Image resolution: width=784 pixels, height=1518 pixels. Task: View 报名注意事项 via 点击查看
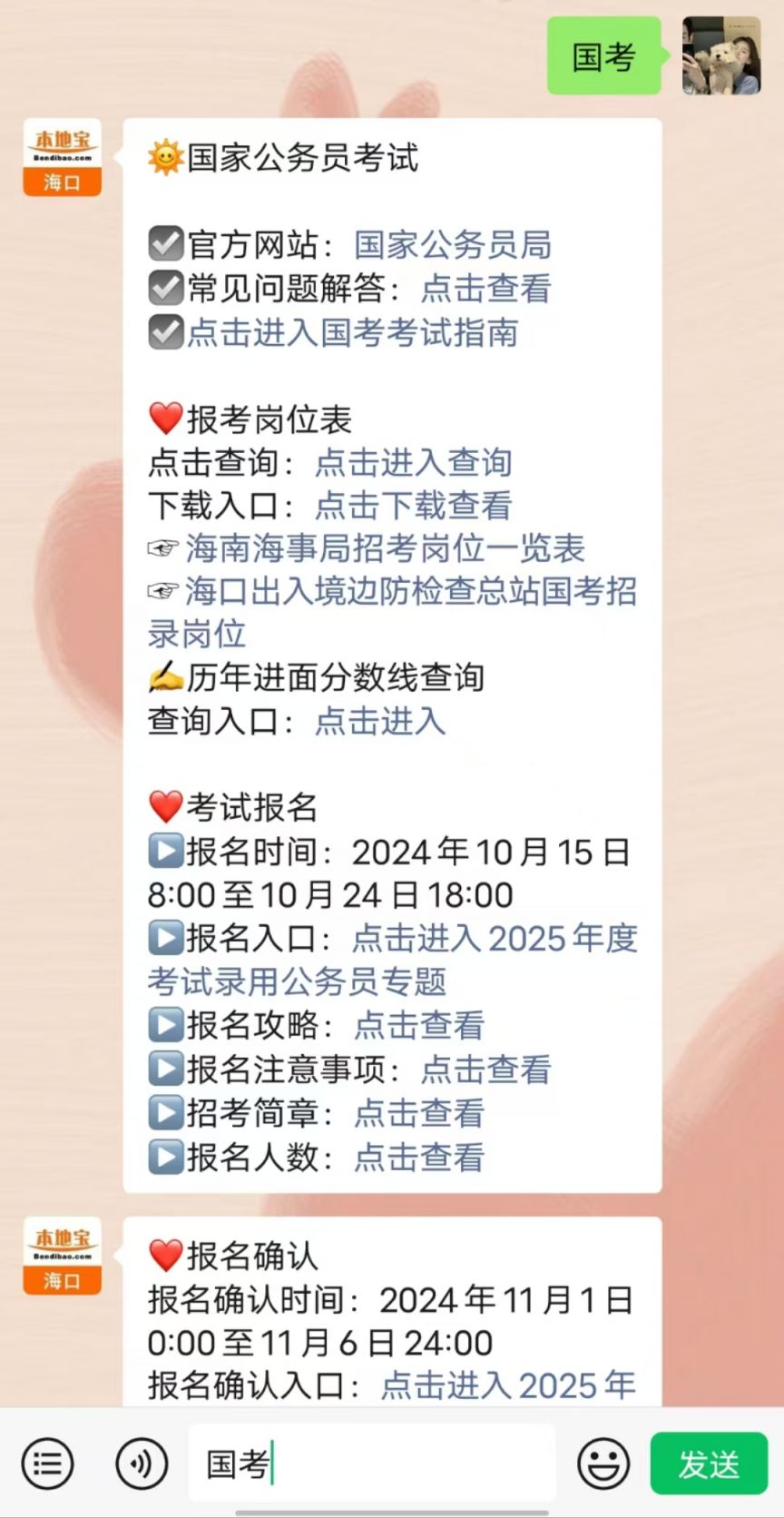click(x=485, y=1069)
